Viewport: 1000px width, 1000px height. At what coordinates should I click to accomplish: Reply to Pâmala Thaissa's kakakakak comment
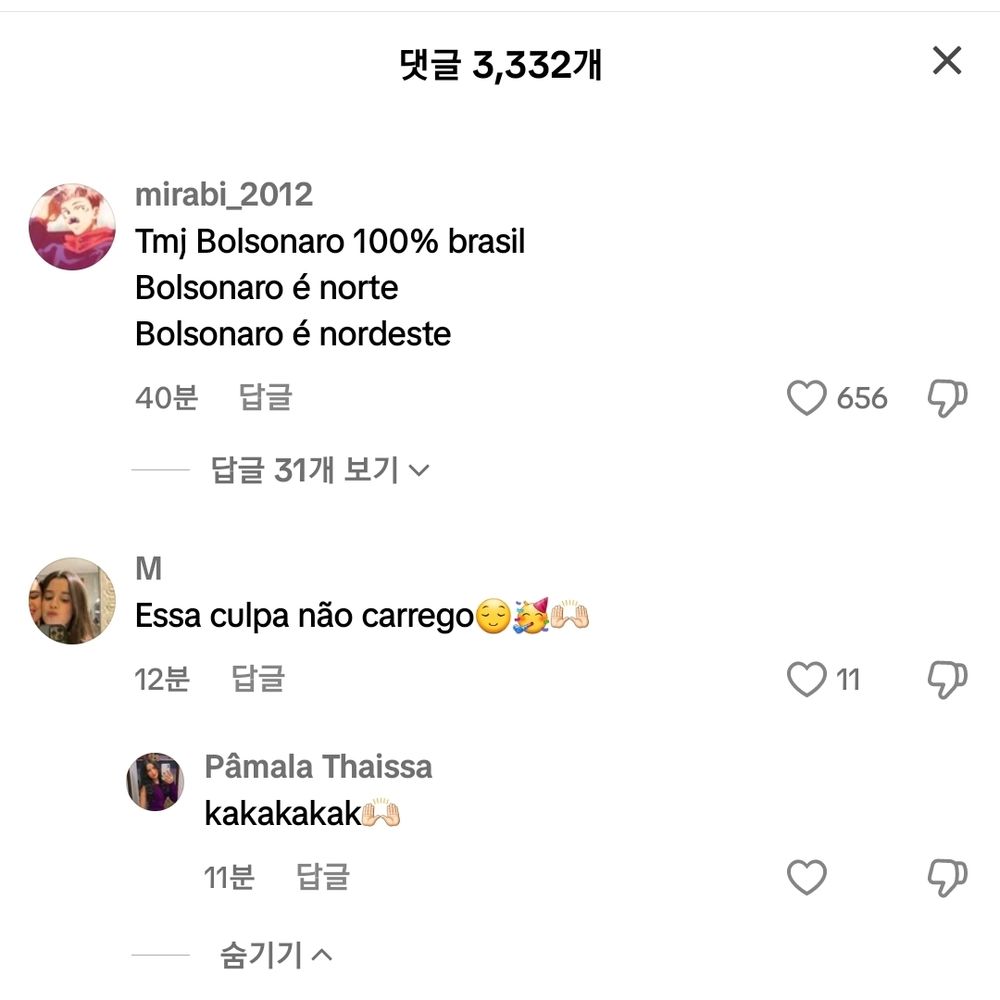pos(323,877)
